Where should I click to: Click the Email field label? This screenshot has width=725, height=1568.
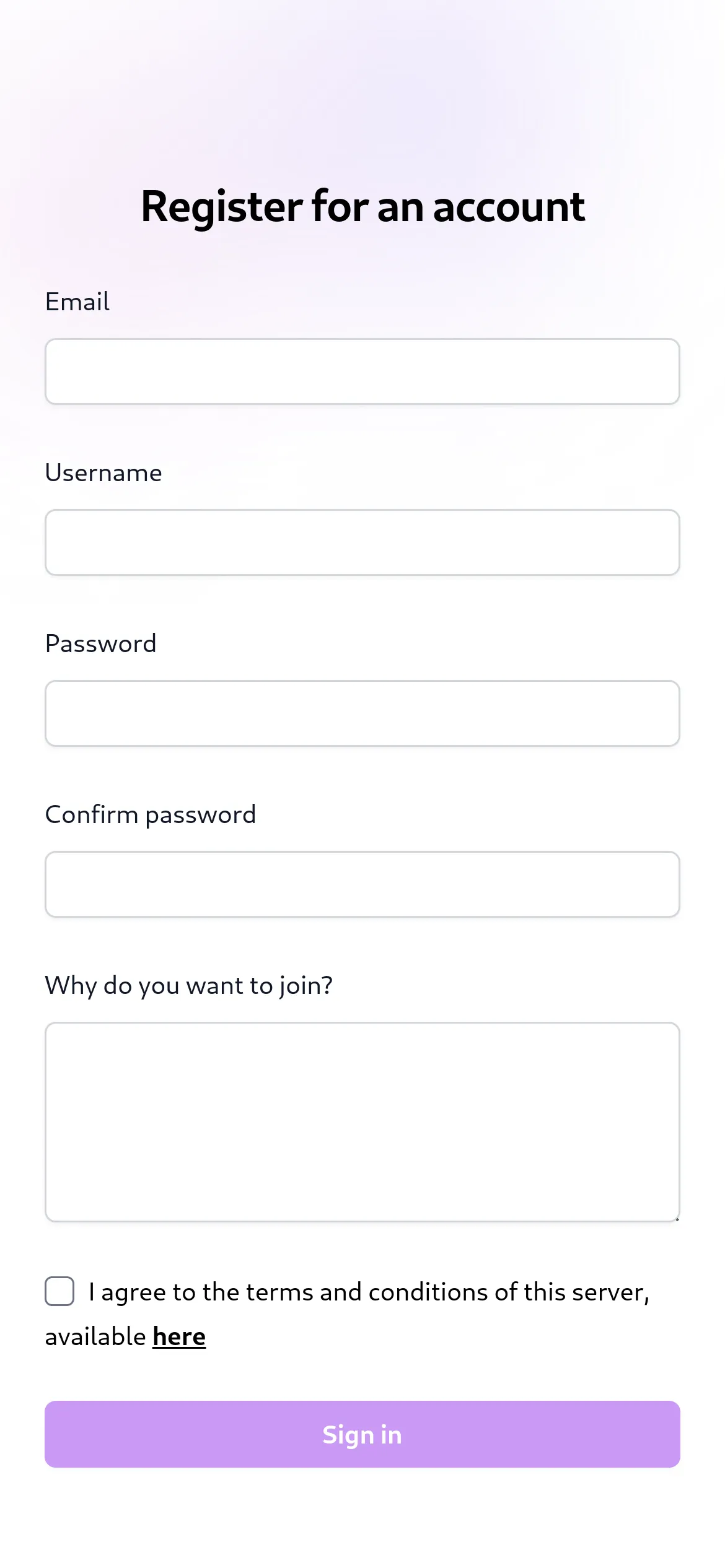pyautogui.click(x=77, y=302)
